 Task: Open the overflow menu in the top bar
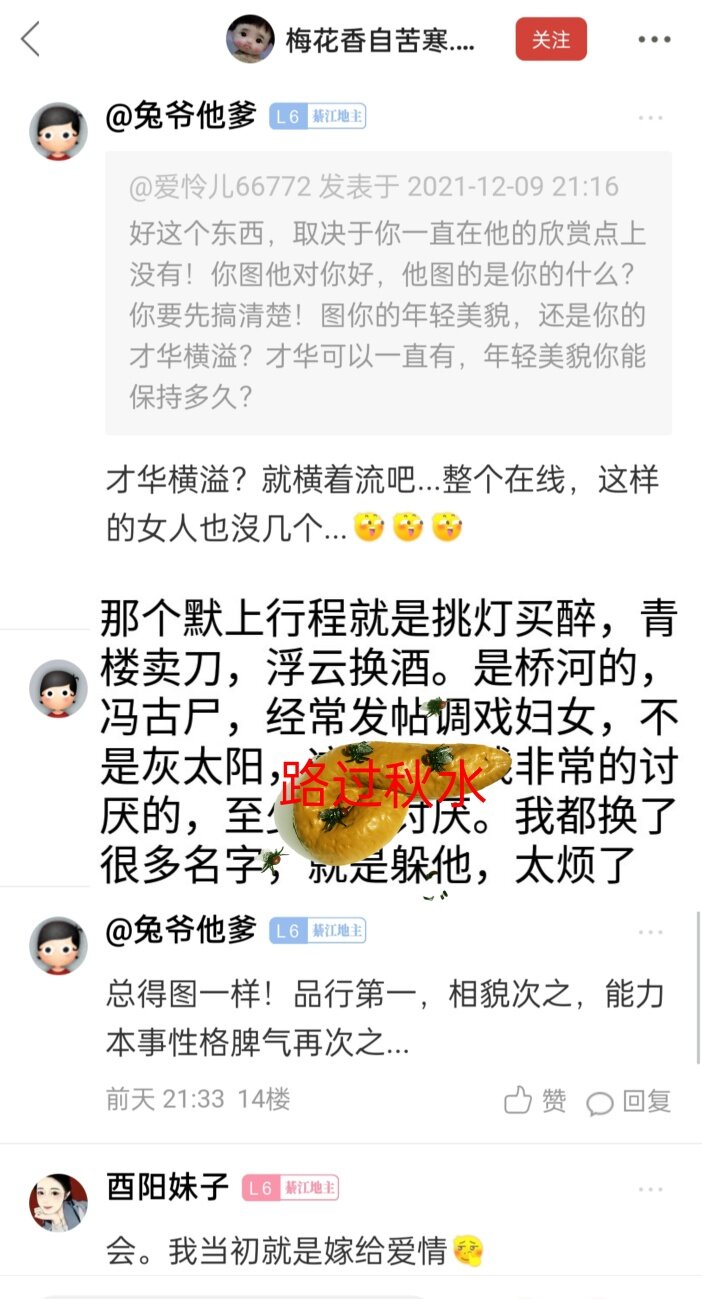click(655, 40)
